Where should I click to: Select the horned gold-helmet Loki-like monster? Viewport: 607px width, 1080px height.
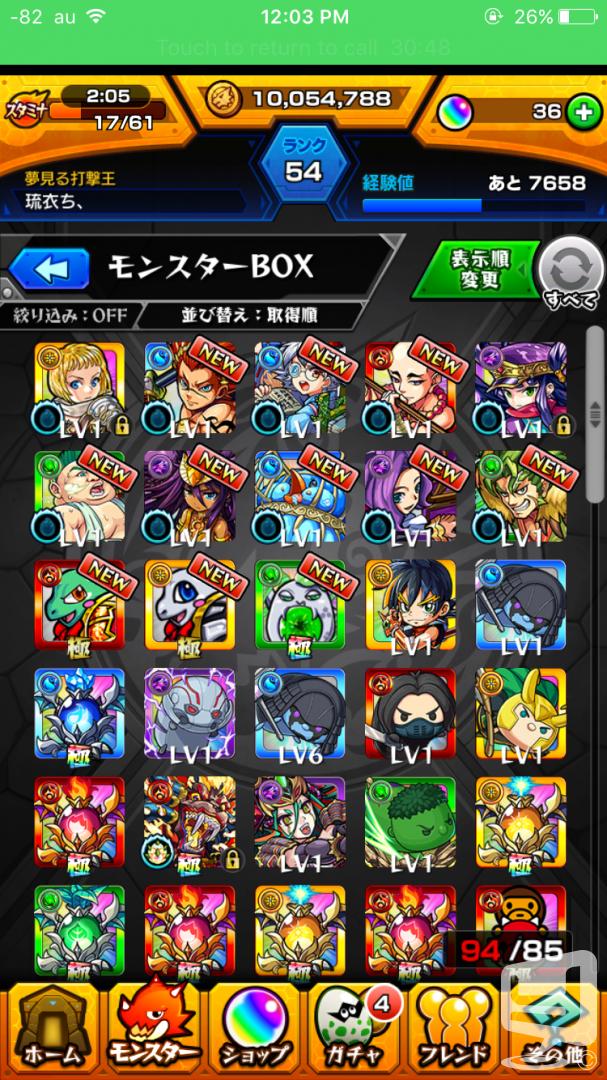[521, 714]
